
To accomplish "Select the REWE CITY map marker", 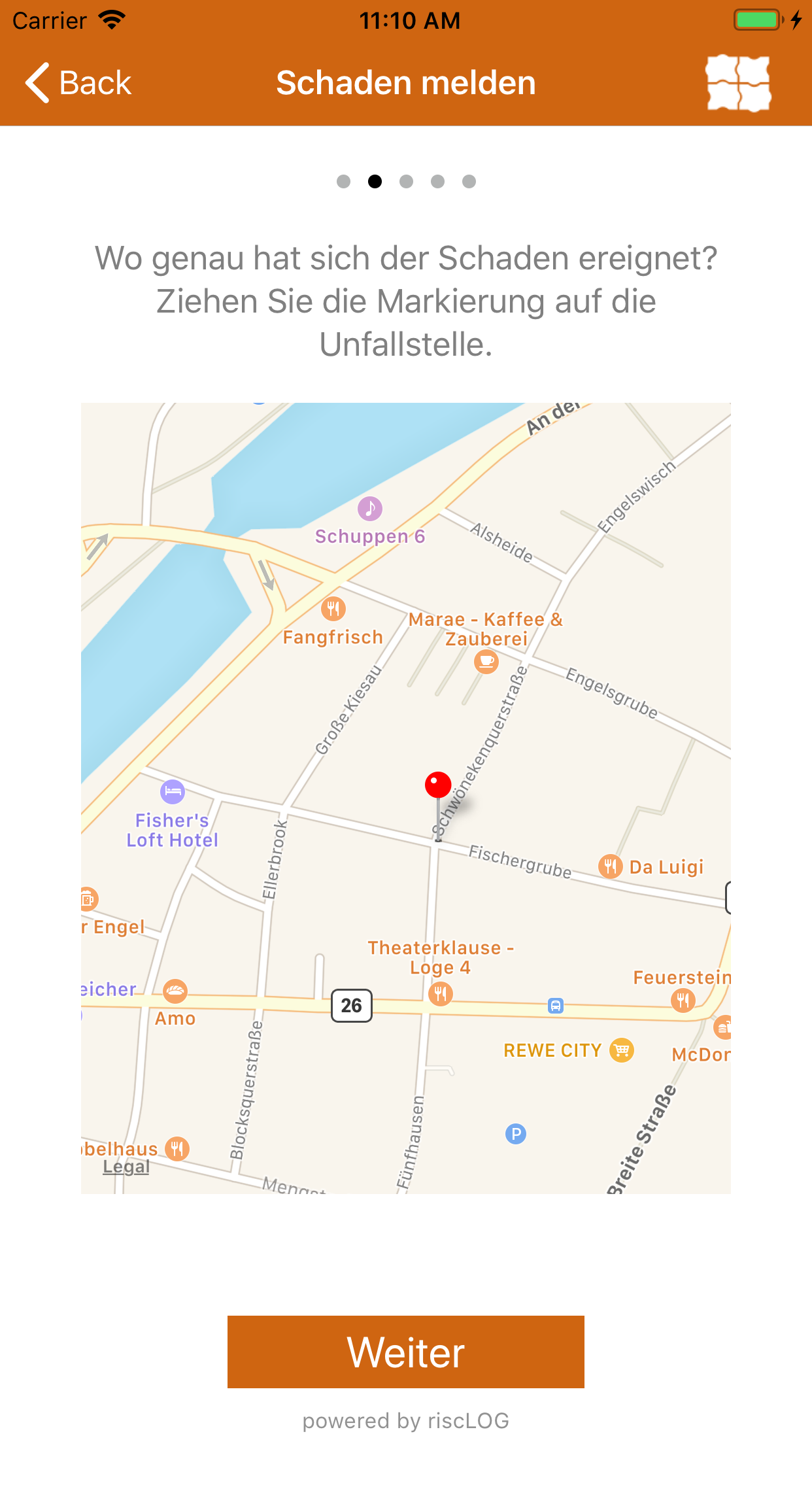I will (621, 1050).
